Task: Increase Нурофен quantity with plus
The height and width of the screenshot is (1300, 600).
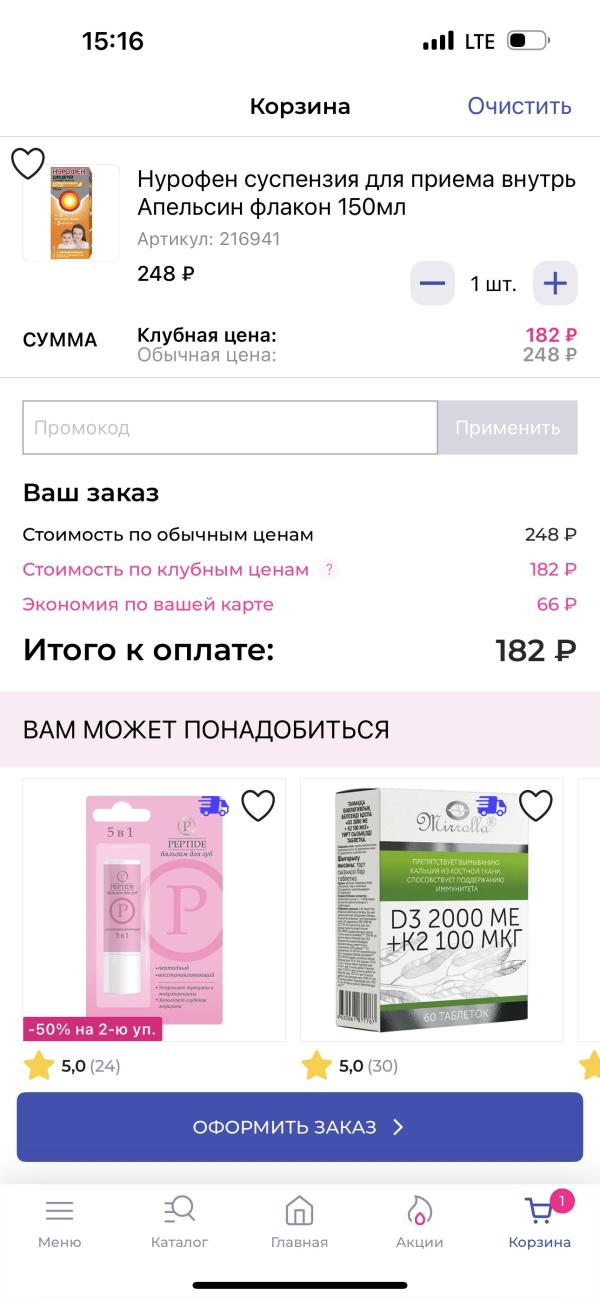Action: [554, 284]
